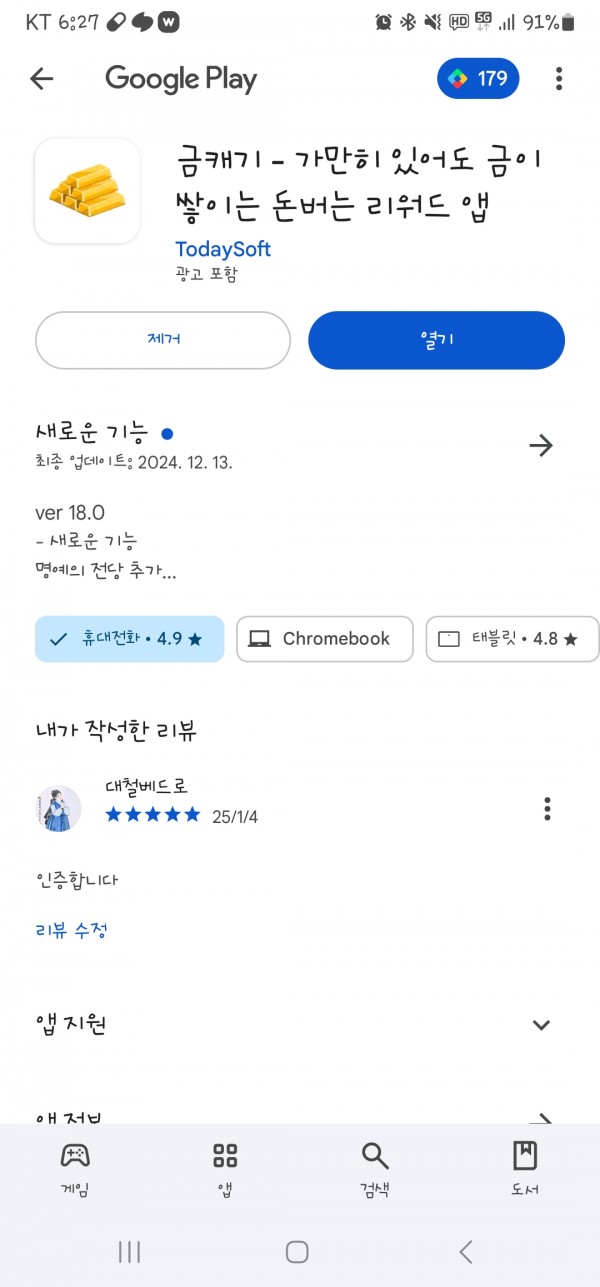Go back with the top-left arrow
600x1287 pixels.
click(41, 79)
